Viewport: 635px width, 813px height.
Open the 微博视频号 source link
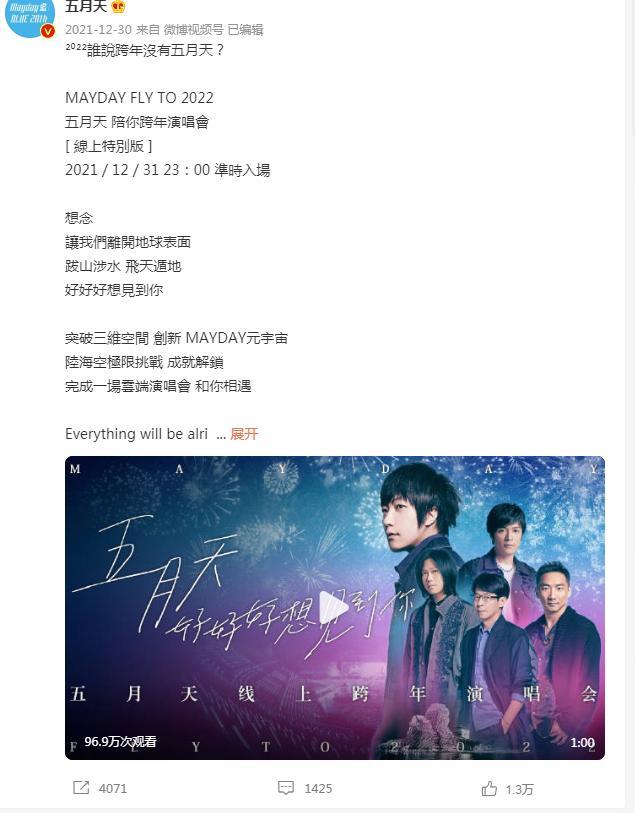pos(194,30)
